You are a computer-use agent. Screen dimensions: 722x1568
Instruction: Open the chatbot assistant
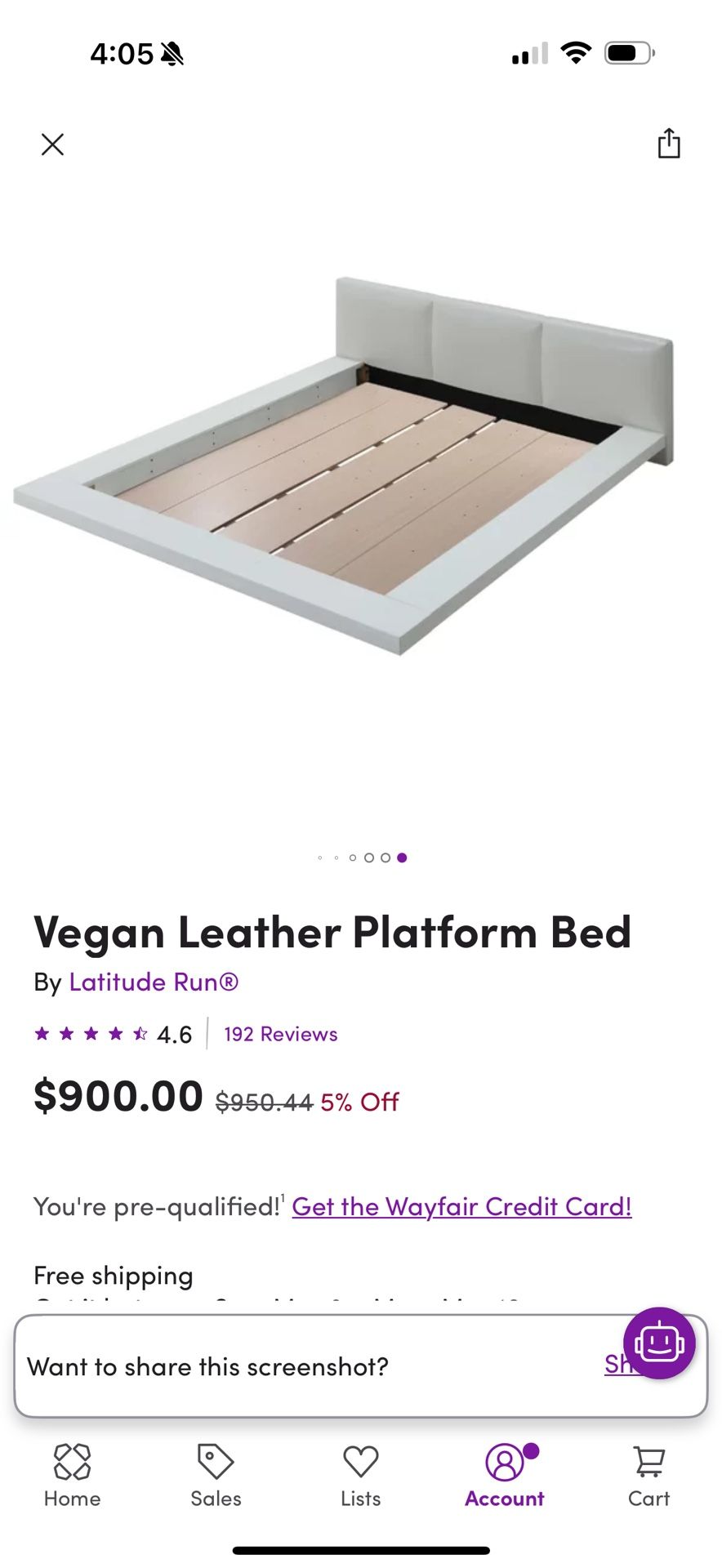point(659,1343)
